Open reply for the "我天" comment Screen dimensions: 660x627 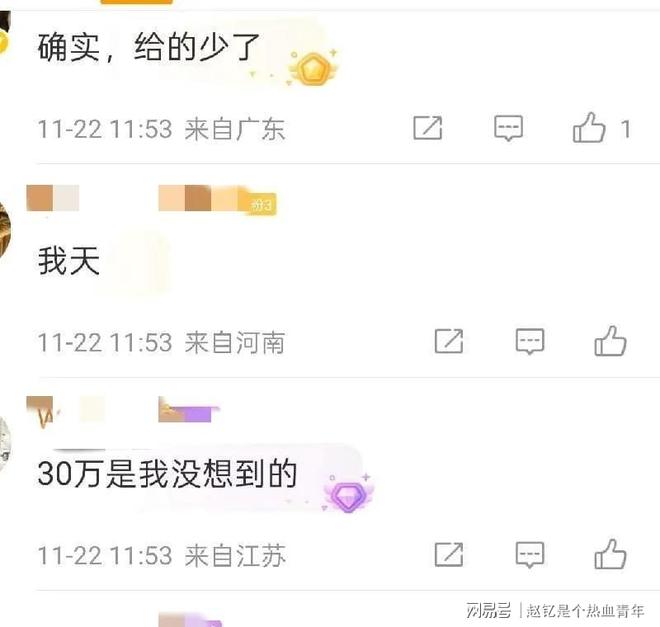click(x=530, y=341)
